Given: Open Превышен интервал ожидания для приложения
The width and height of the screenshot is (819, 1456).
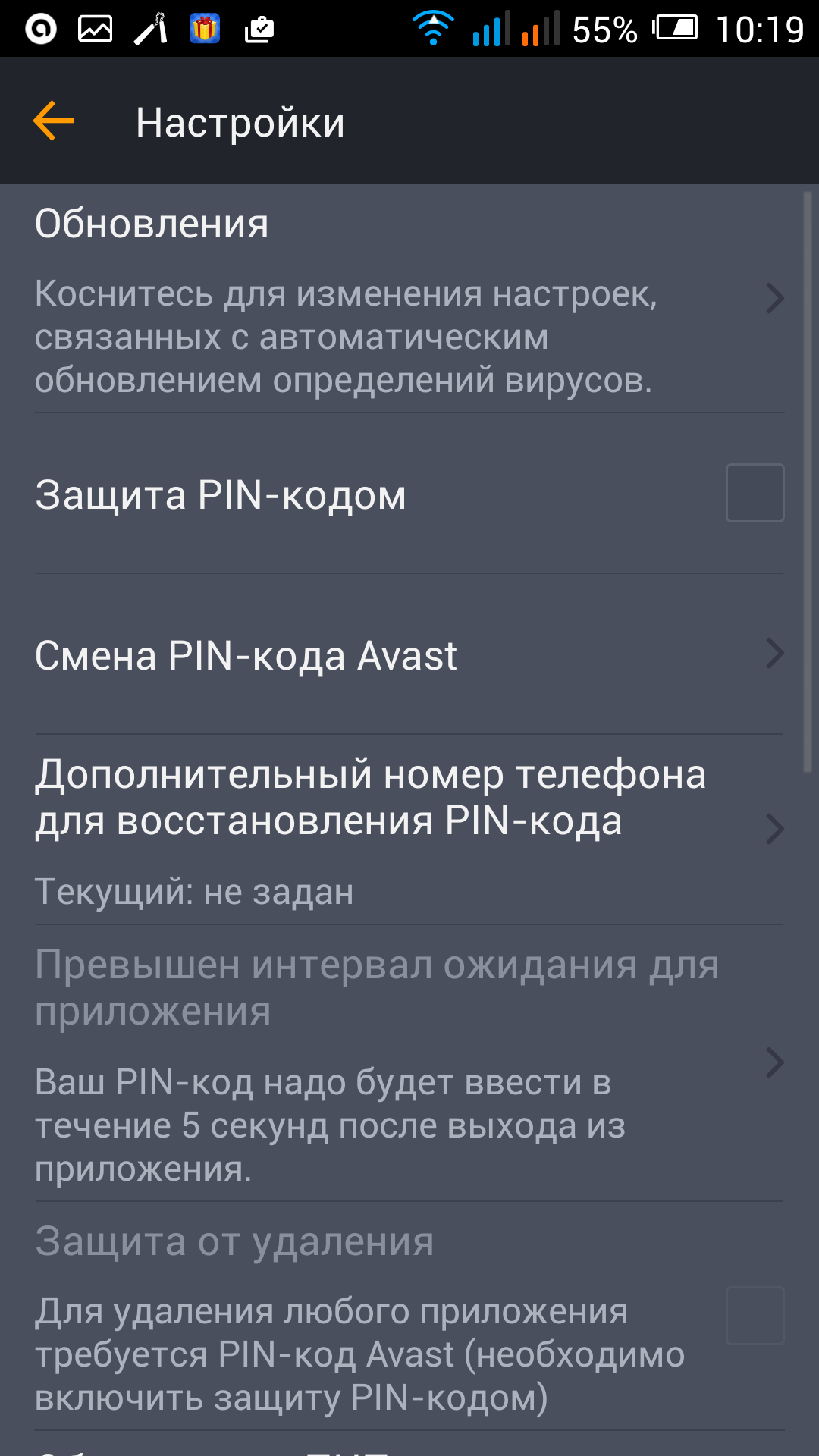Looking at the screenshot, I should pos(409,1063).
